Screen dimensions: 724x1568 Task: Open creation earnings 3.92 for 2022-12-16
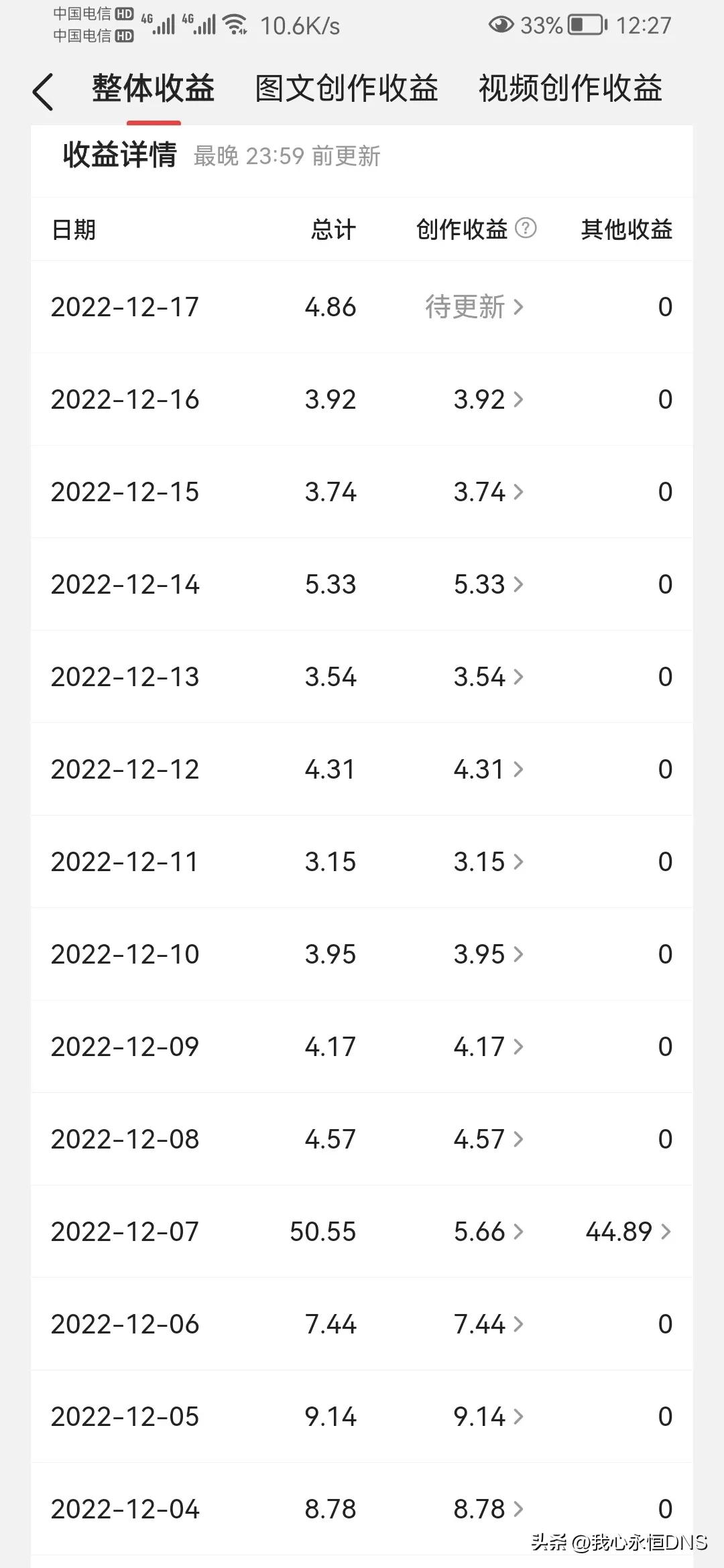(x=487, y=399)
